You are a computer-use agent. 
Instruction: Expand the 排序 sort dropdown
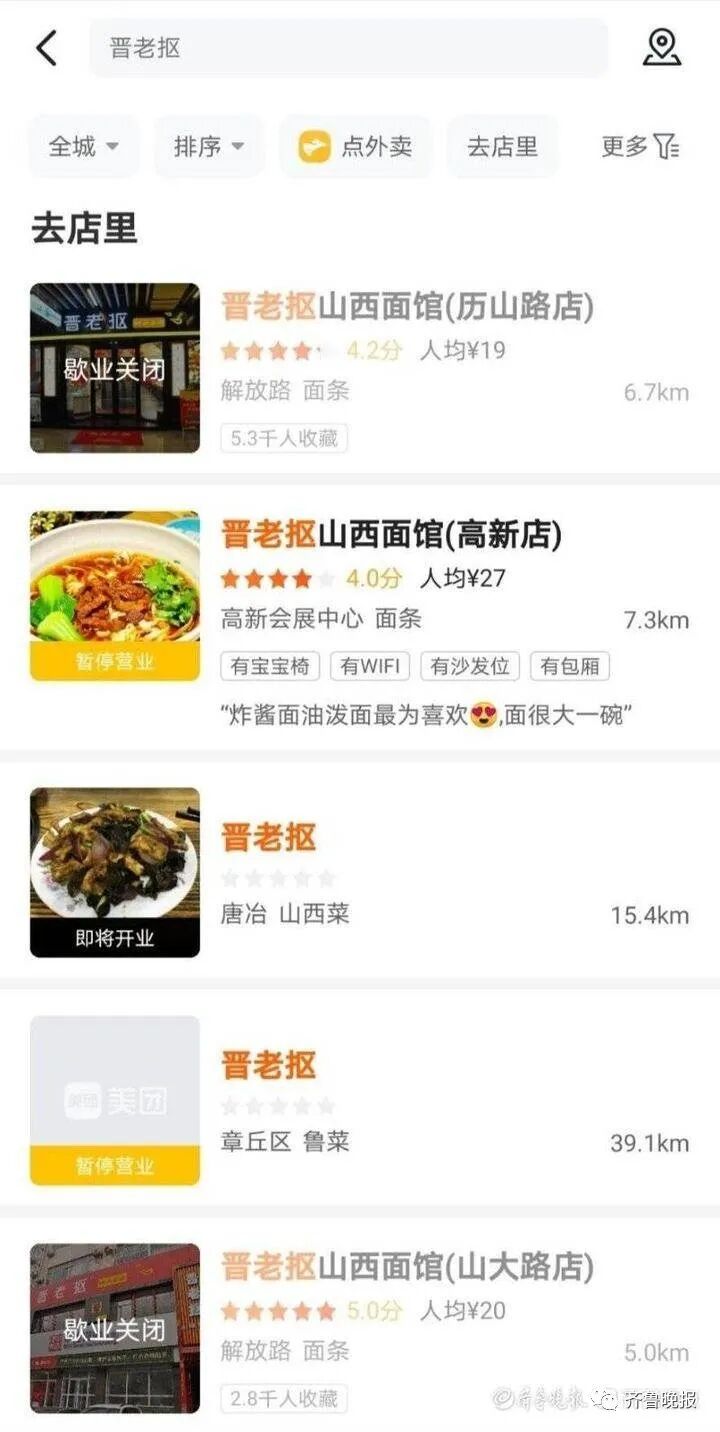pyautogui.click(x=209, y=147)
